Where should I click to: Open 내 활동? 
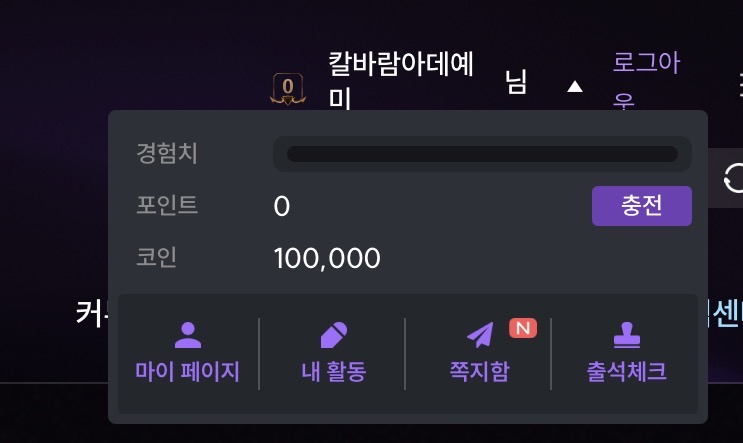pyautogui.click(x=333, y=354)
